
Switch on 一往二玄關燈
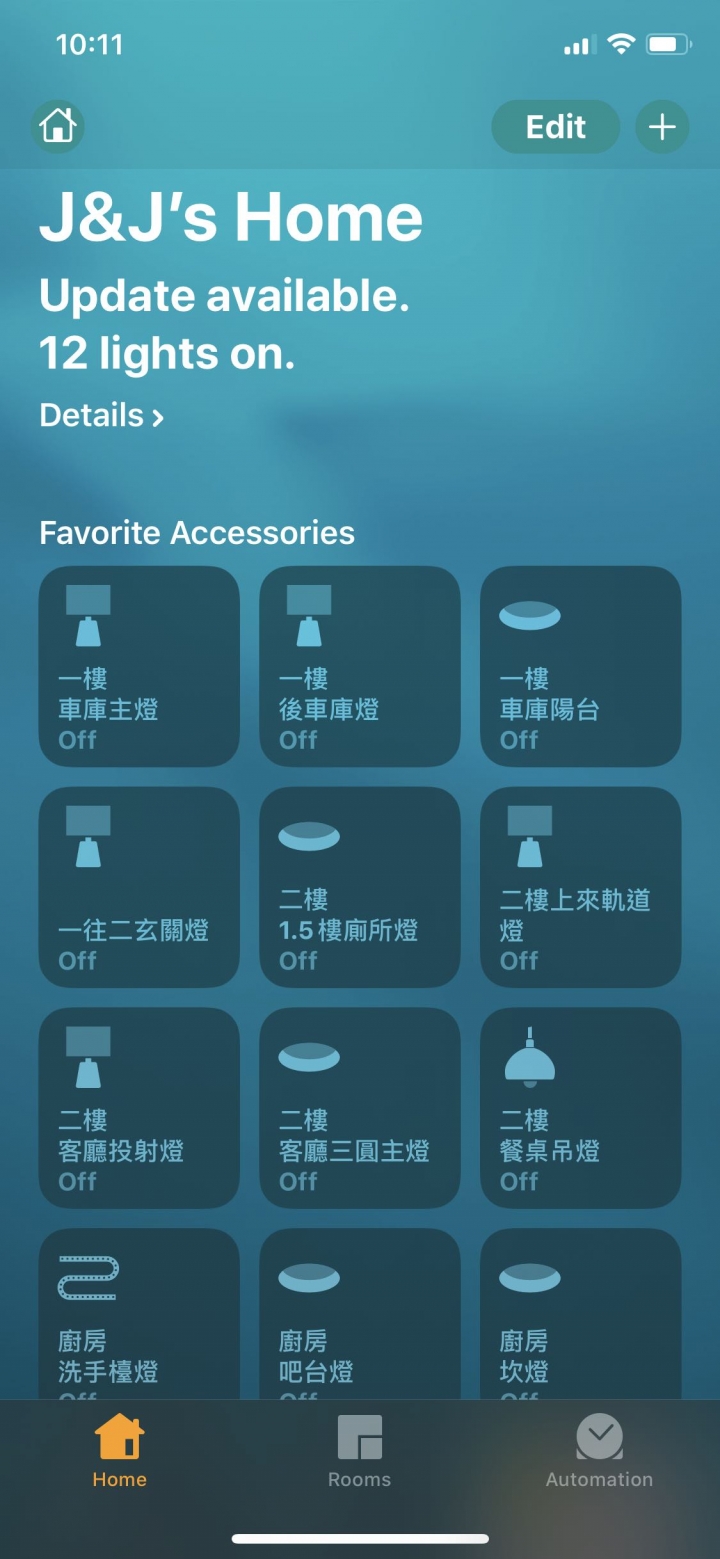coord(139,887)
